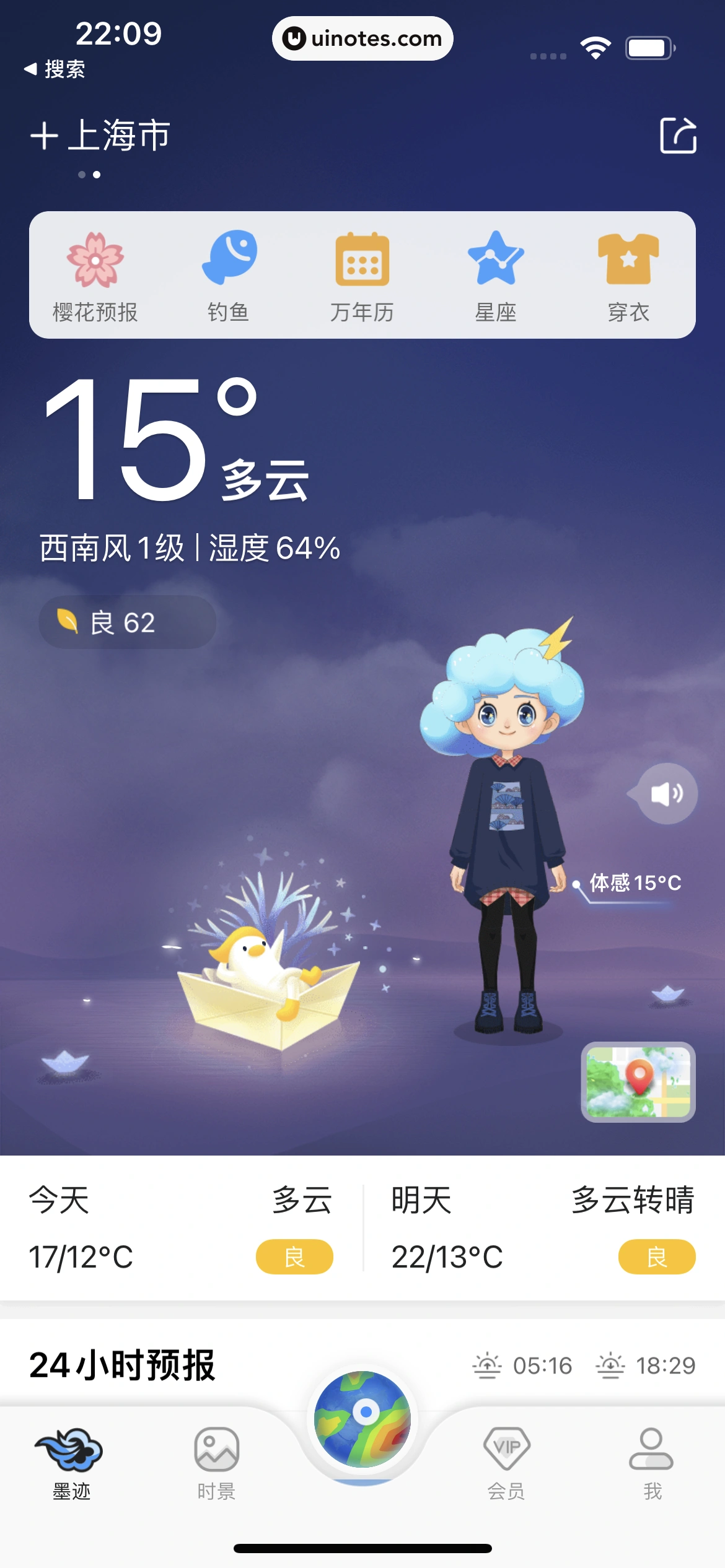
Task: Switch to the 我 profile tab
Action: click(651, 1463)
